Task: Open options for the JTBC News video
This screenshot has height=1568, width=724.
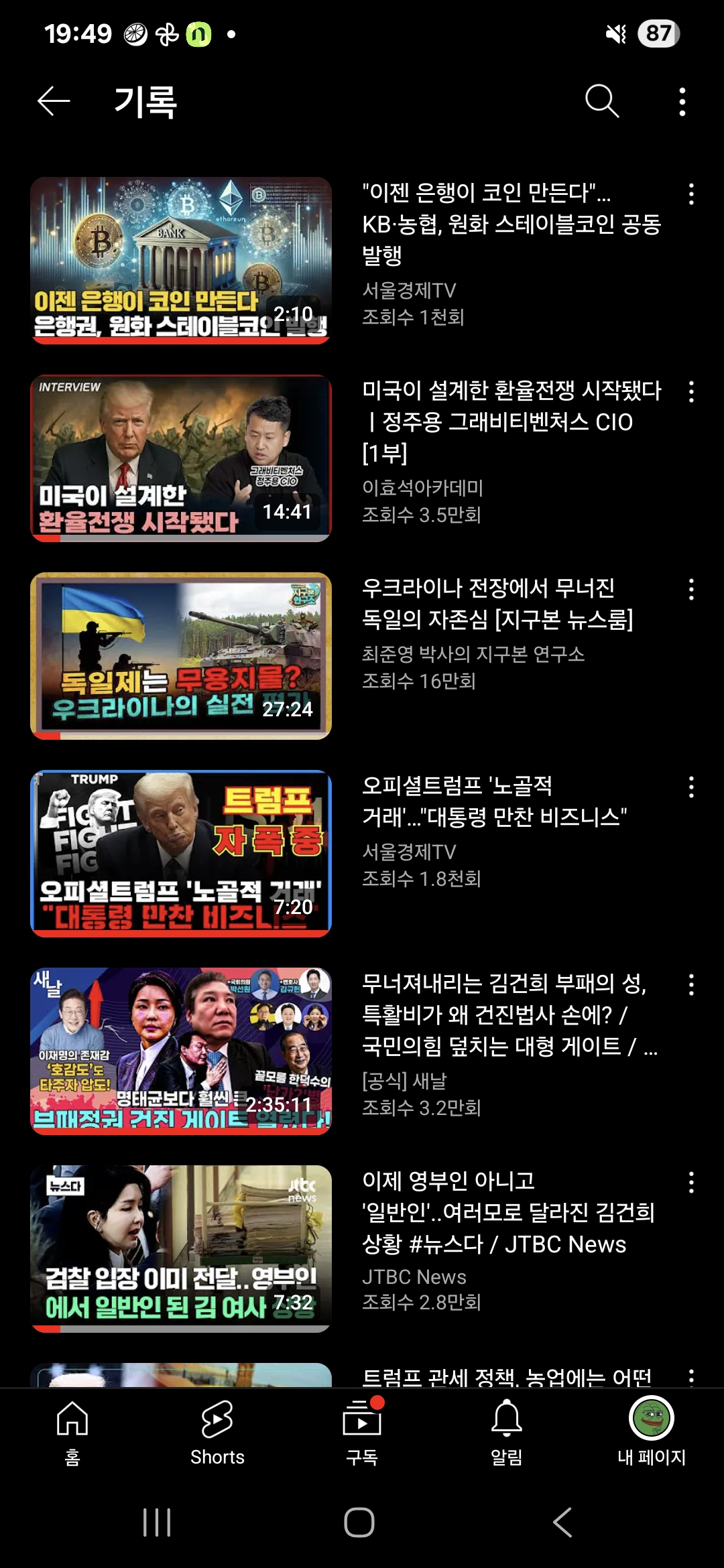Action: click(x=691, y=1183)
